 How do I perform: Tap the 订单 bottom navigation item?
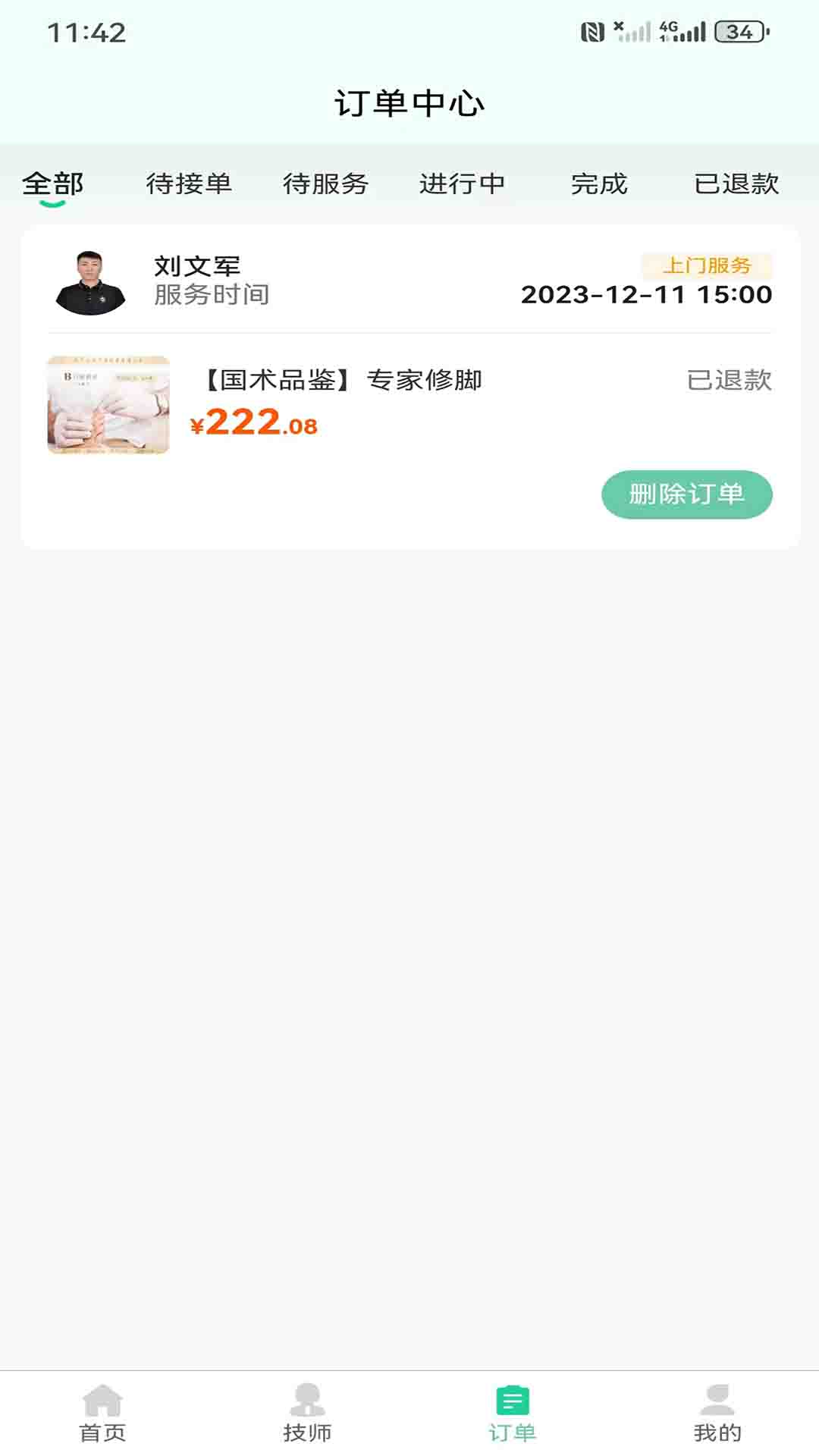[512, 1414]
